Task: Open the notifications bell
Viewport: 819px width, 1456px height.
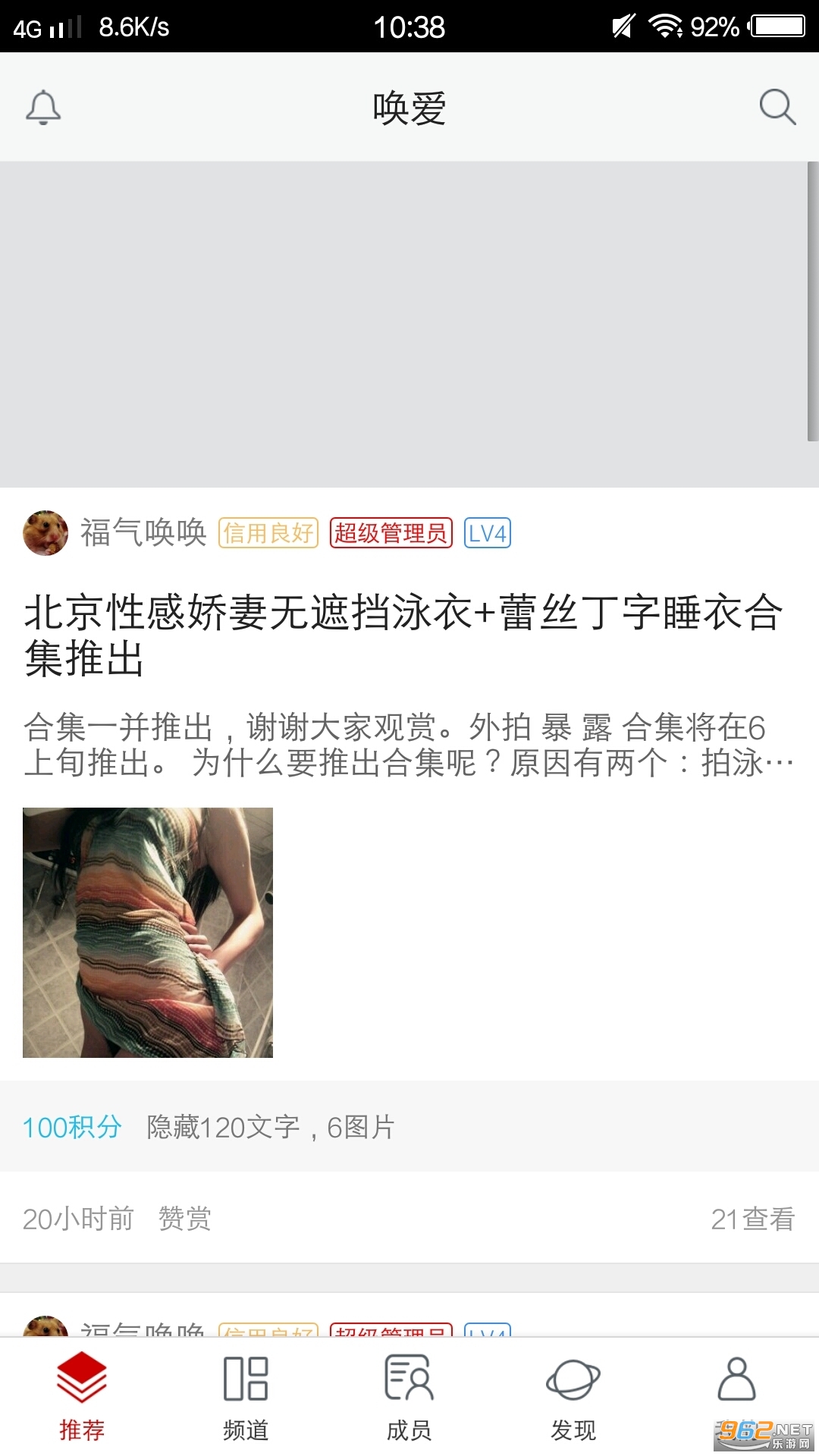Action: coord(43,107)
